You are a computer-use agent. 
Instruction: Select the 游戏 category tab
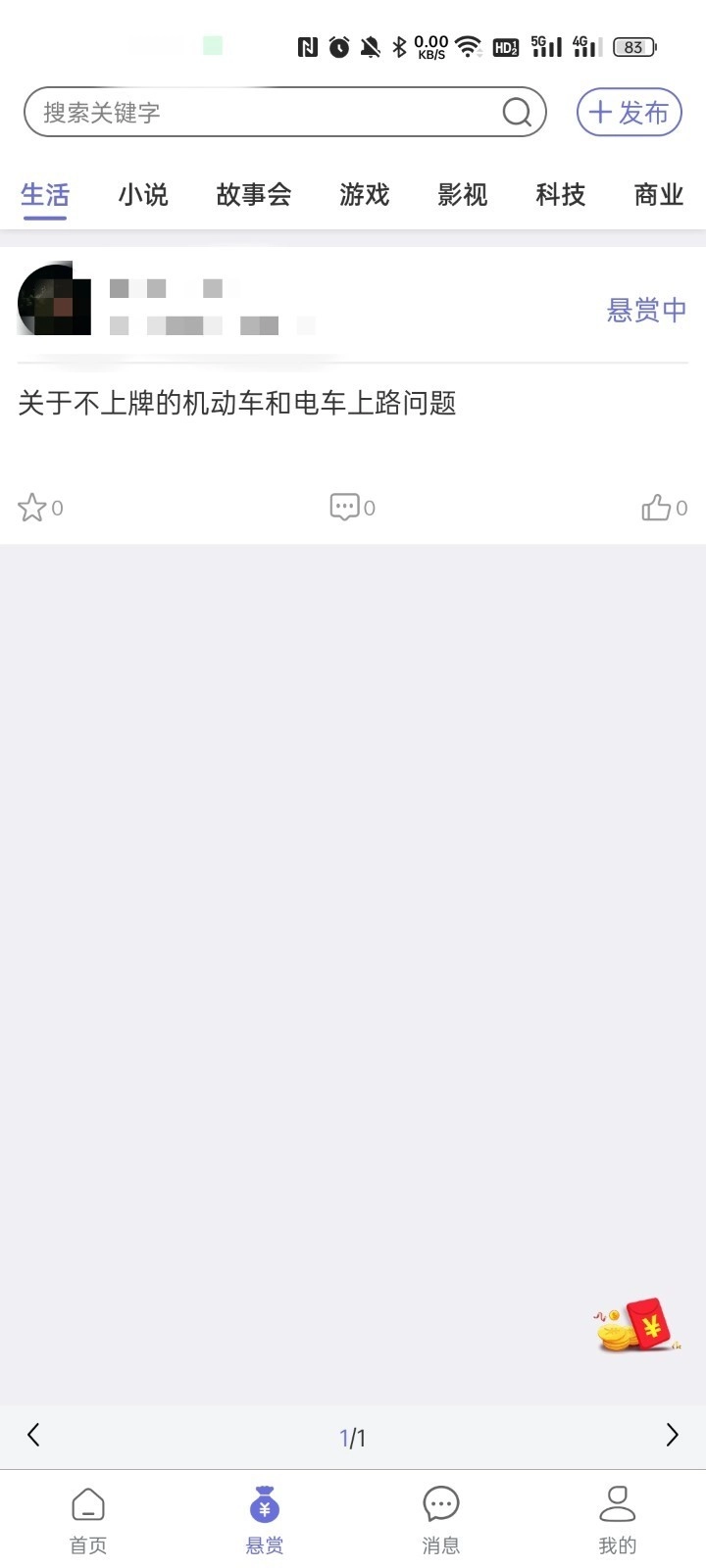(365, 195)
